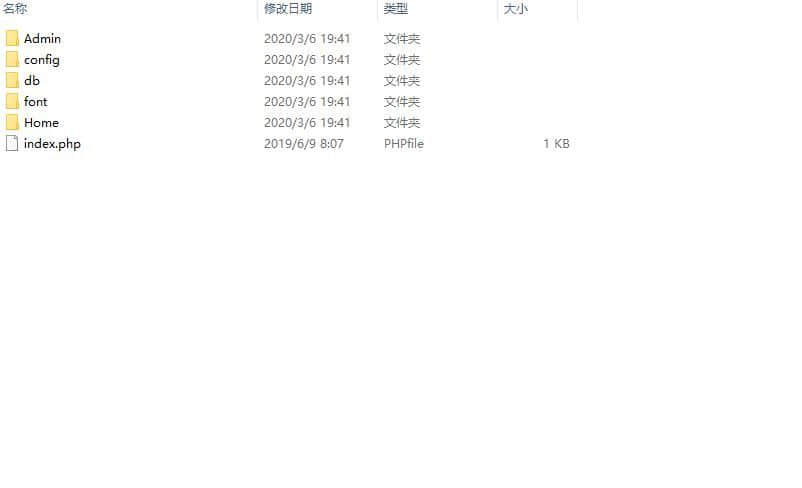Sort by the 类型 column header
802x488 pixels.
tap(395, 9)
